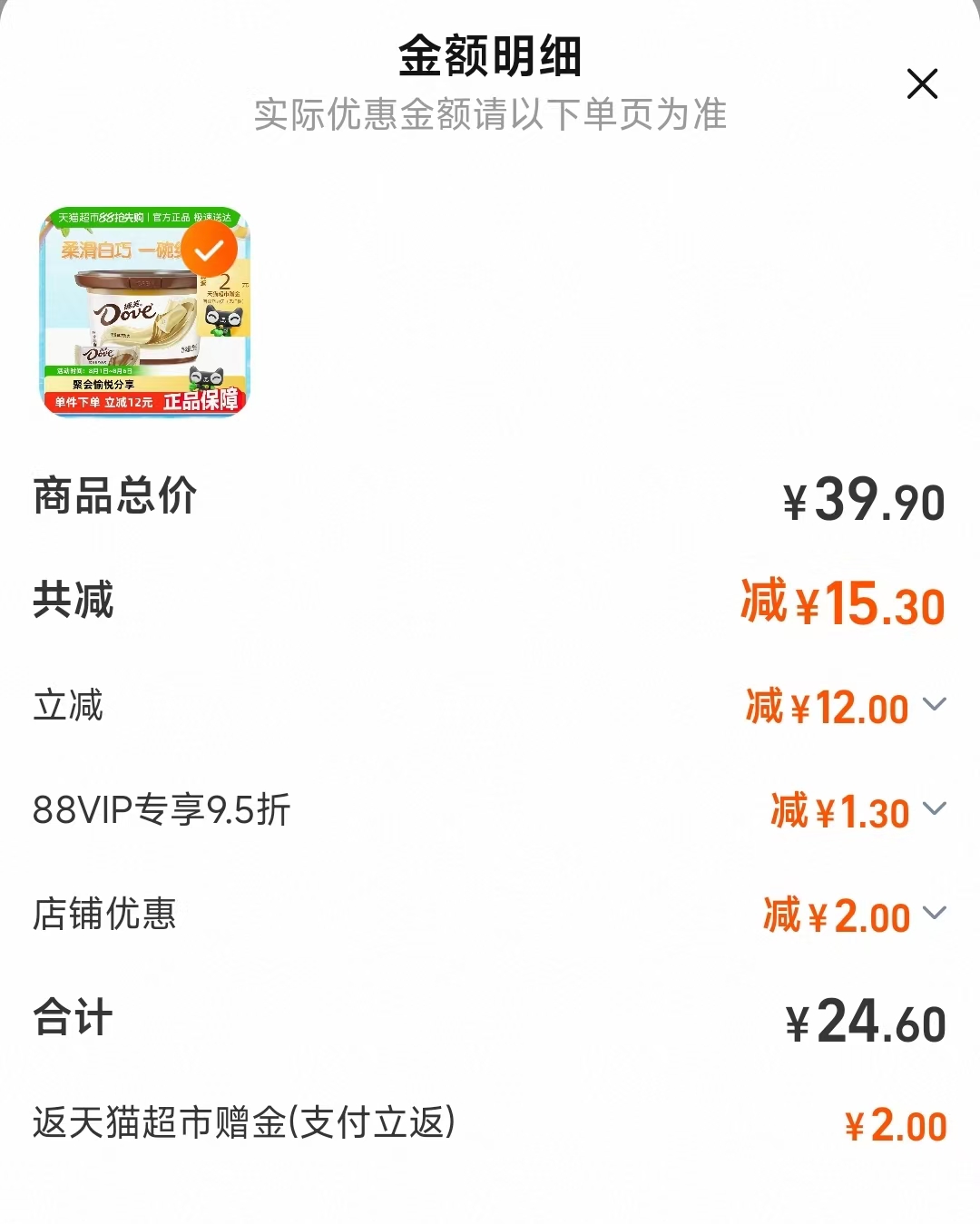
Task: Click the 实际优惠金额 disclaimer text
Action: point(490,116)
